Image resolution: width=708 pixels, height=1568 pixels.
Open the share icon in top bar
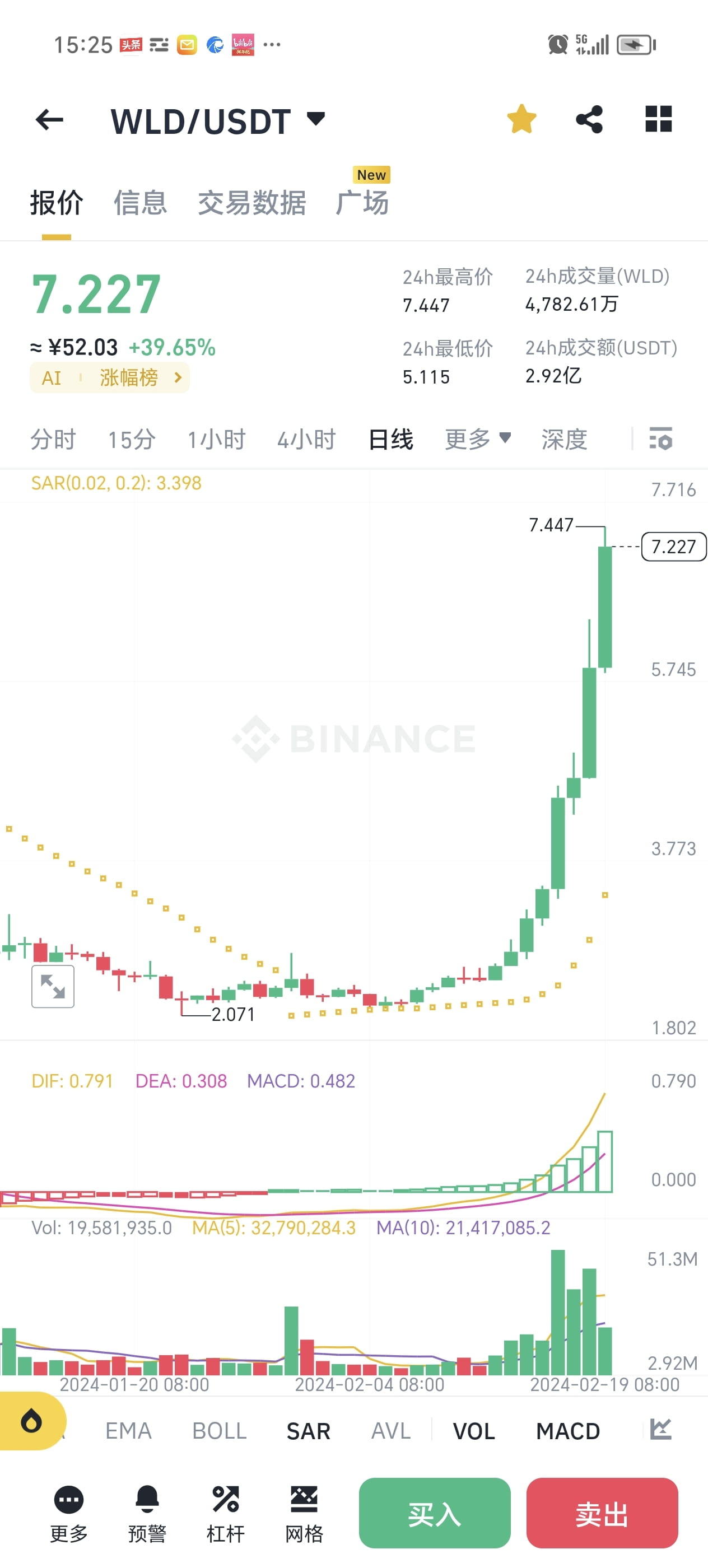[x=589, y=120]
